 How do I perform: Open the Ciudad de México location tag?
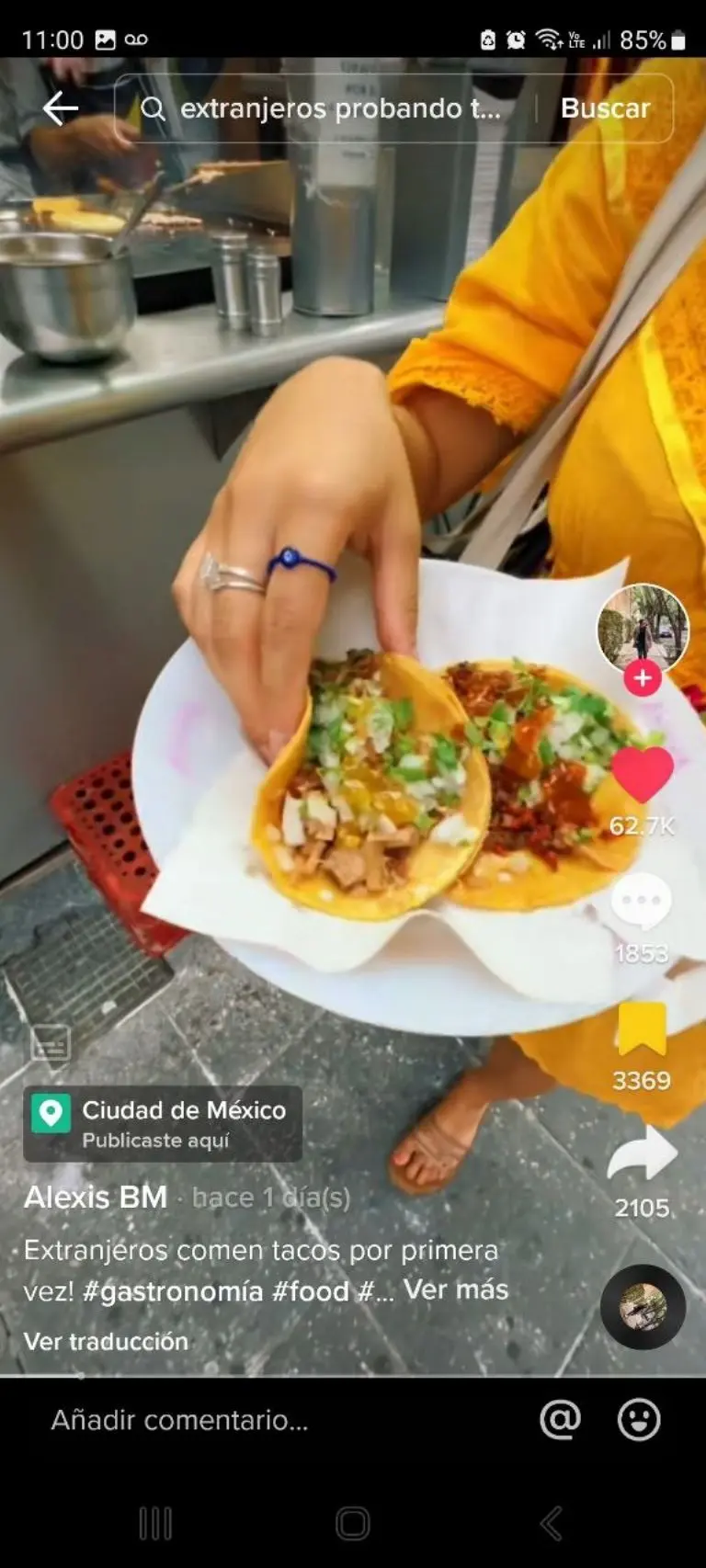click(163, 1123)
